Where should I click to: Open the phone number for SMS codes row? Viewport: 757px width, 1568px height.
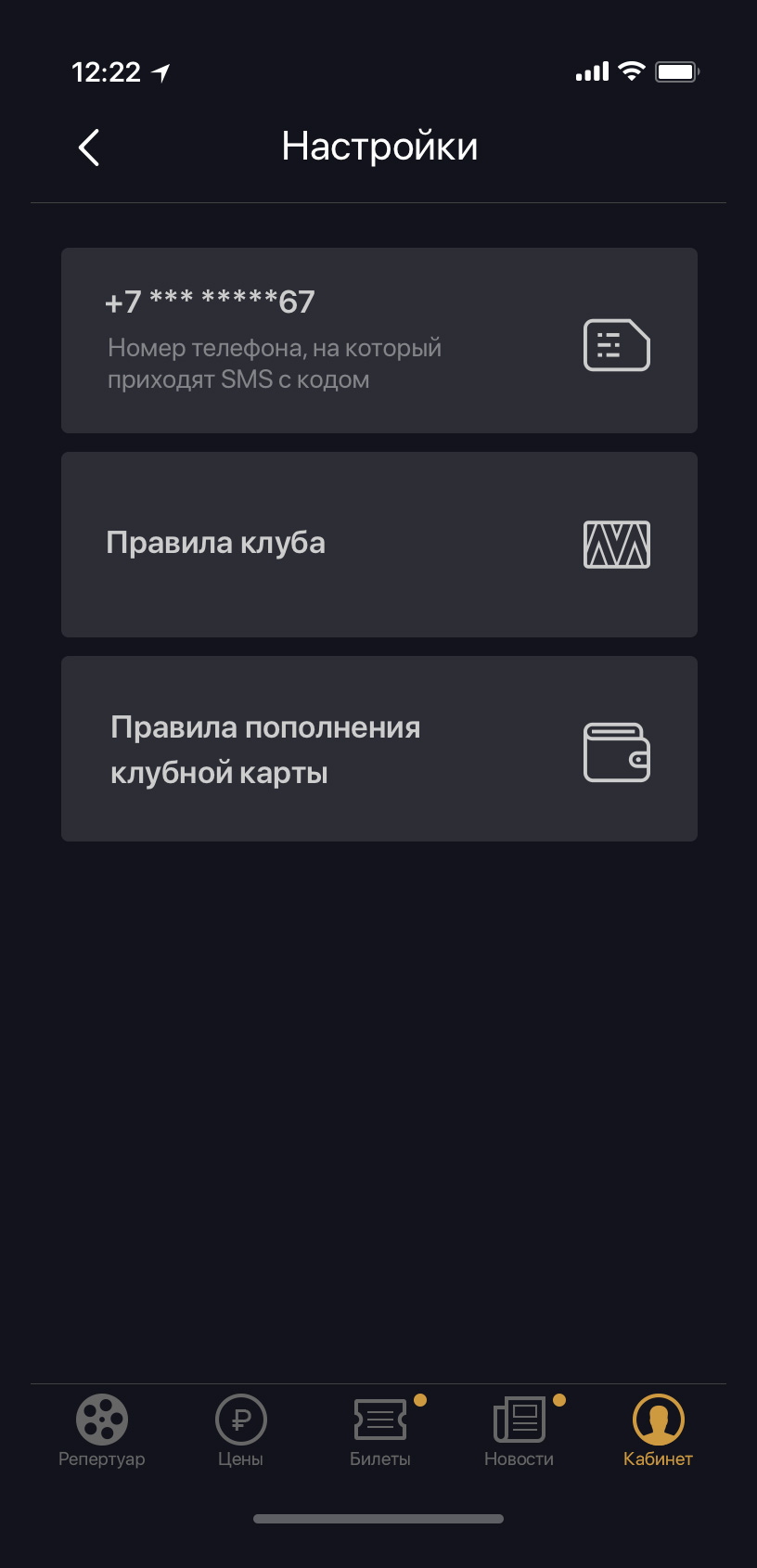[x=379, y=341]
